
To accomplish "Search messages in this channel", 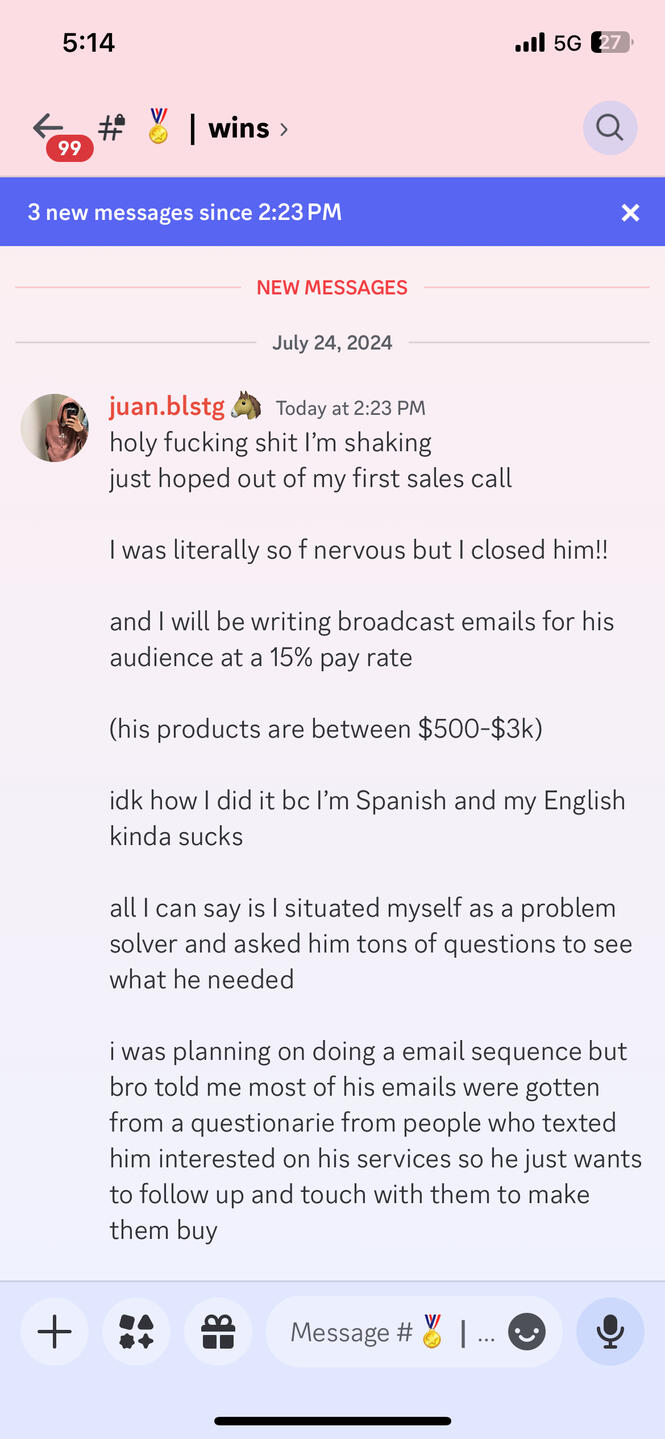I will [609, 128].
